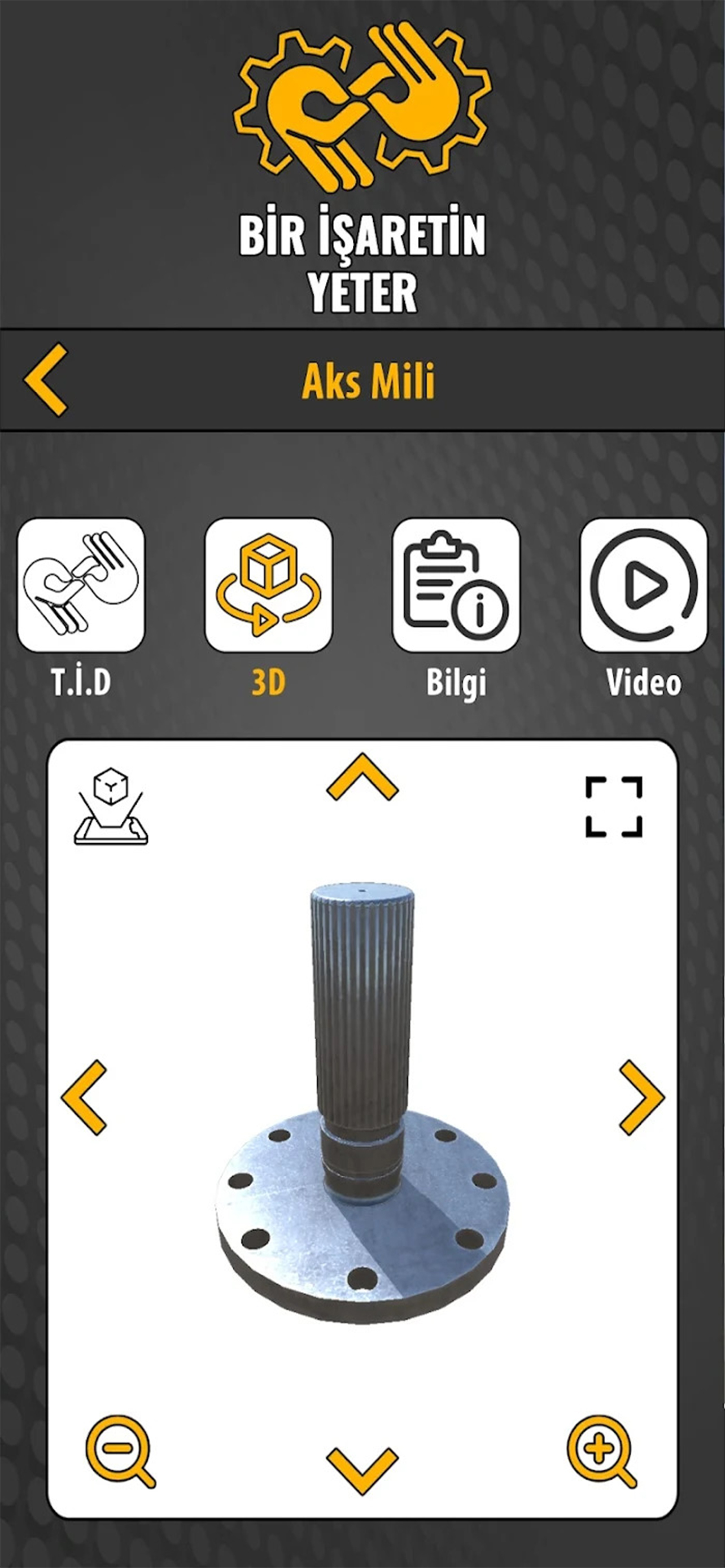Zoom out of the 3D model
This screenshot has height=1568, width=725.
pos(120,1451)
